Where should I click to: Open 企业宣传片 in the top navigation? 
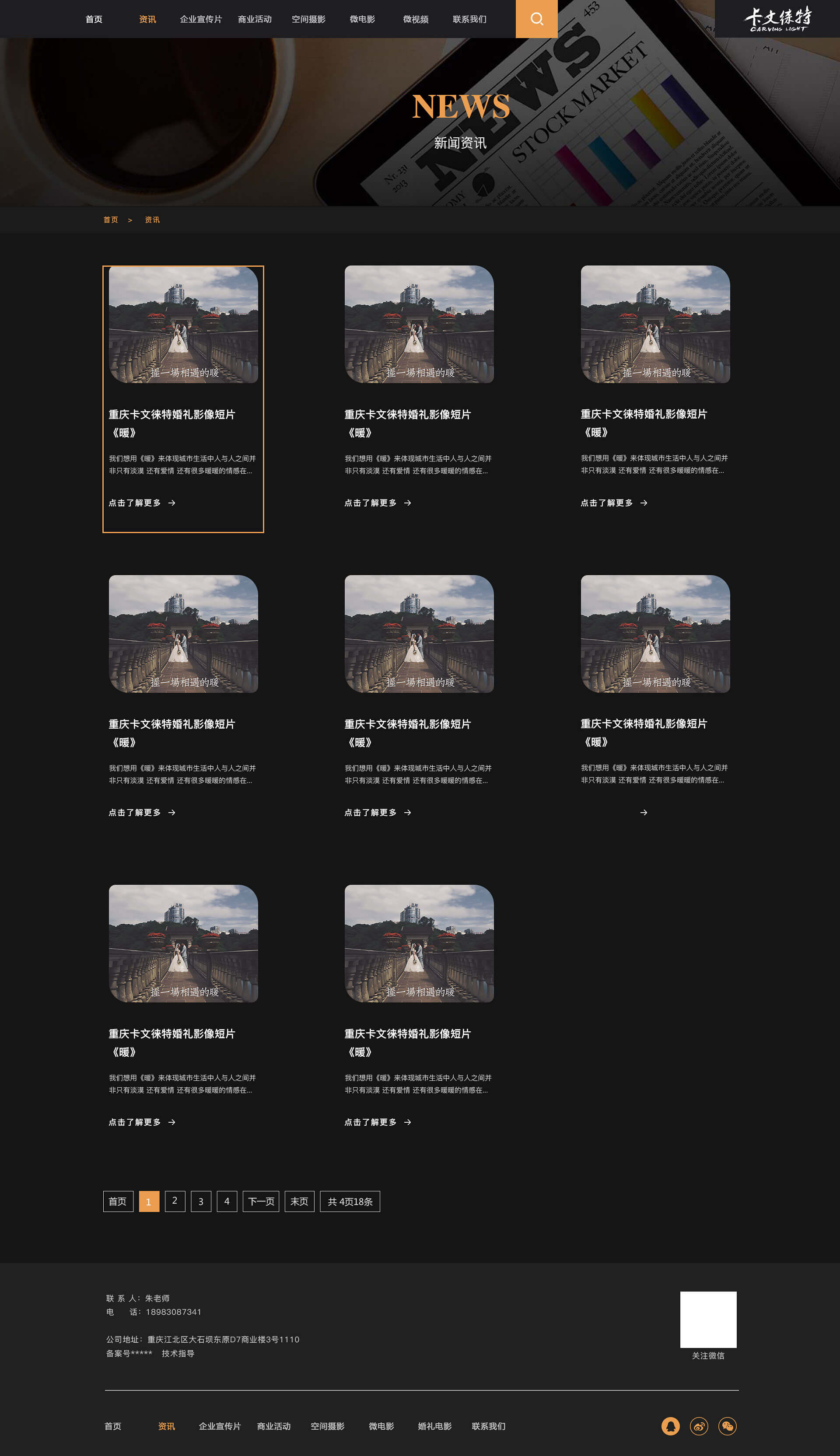click(201, 20)
